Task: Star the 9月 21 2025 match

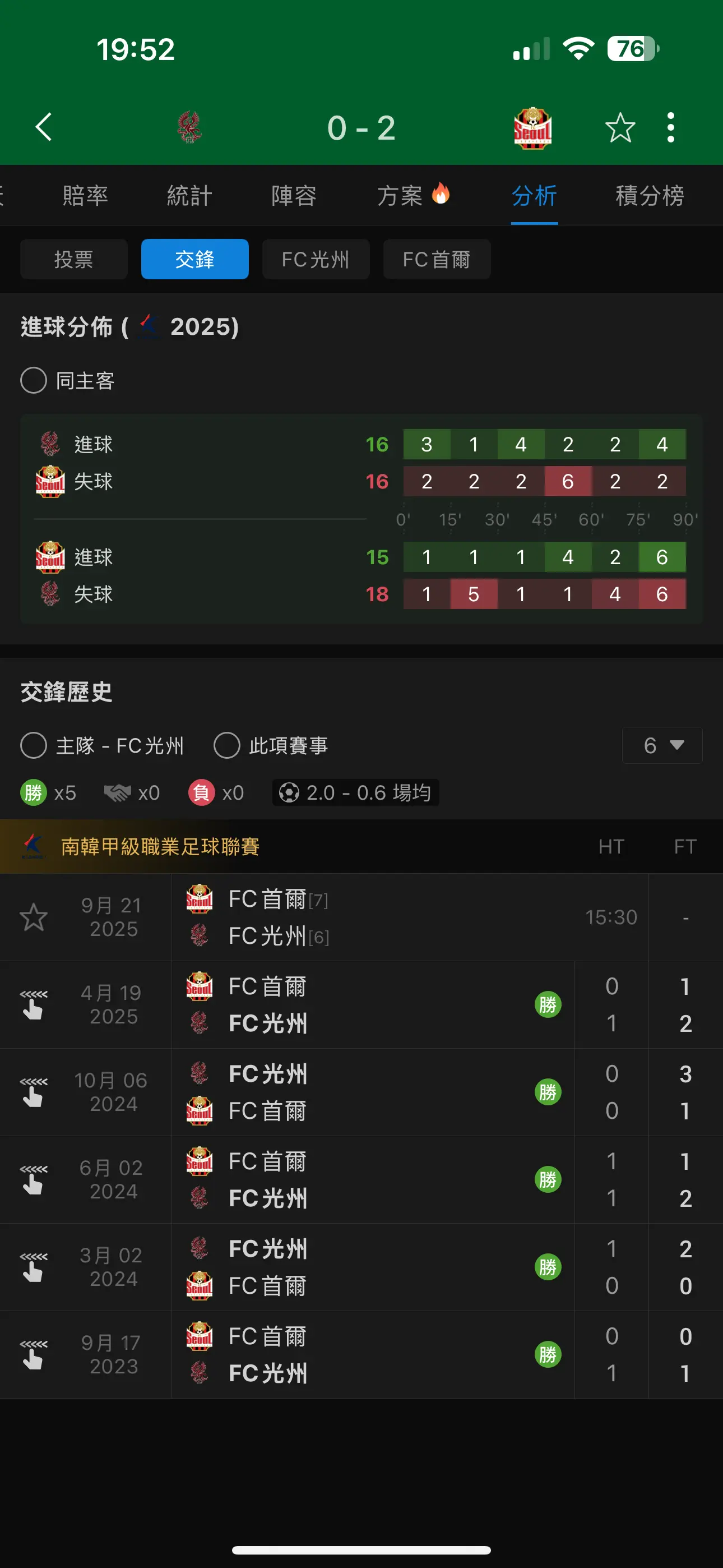Action: pyautogui.click(x=34, y=917)
